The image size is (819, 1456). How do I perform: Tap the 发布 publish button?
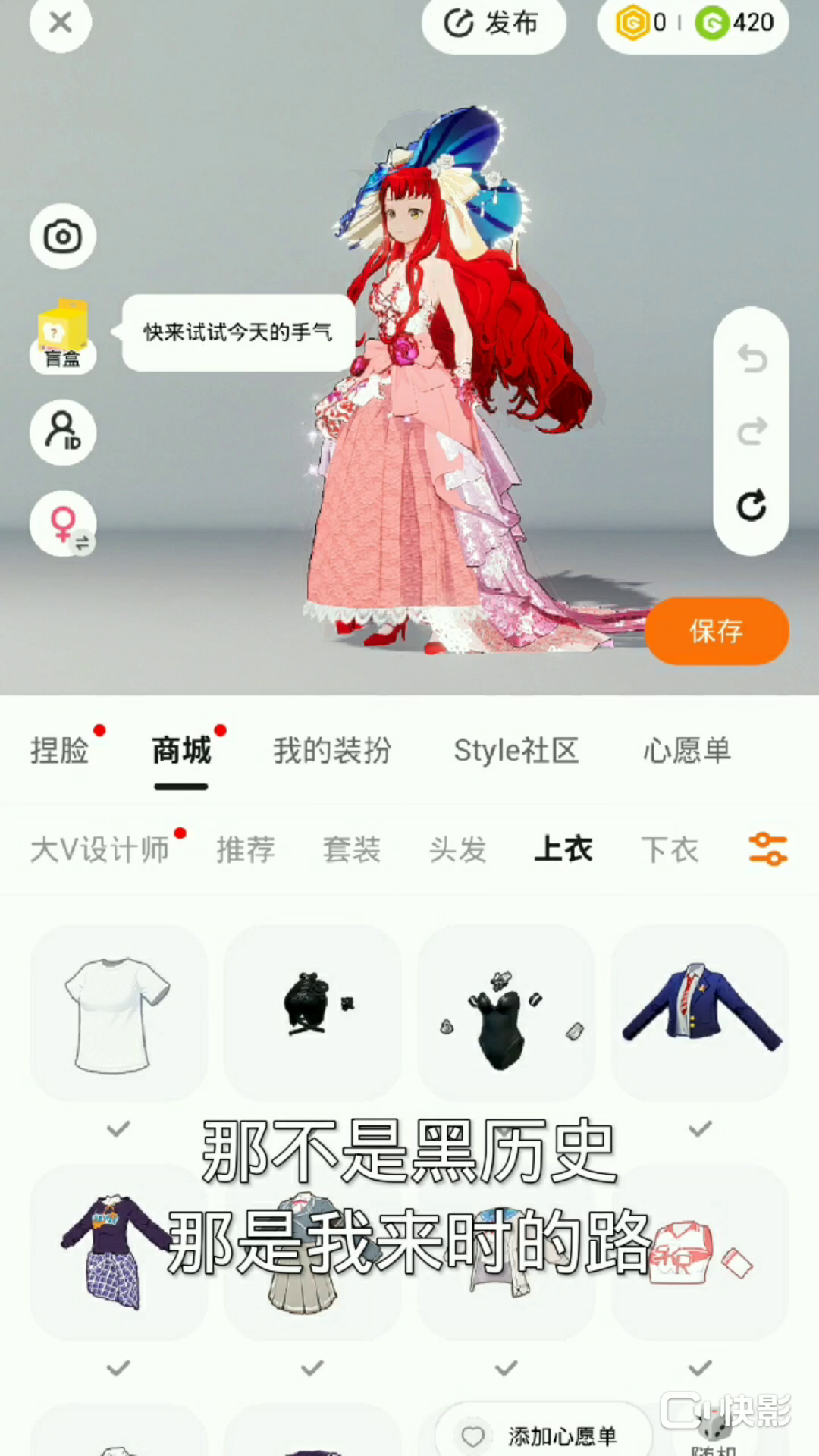click(x=493, y=24)
